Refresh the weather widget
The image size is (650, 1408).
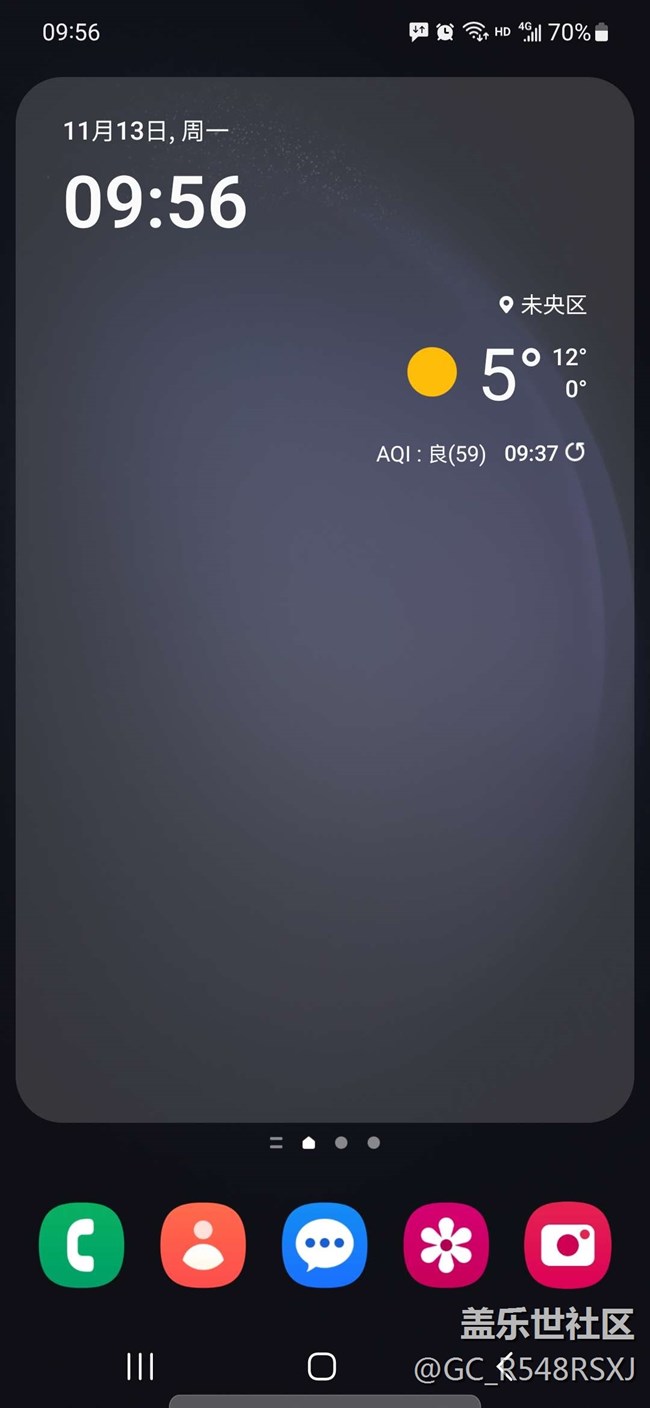coord(575,452)
